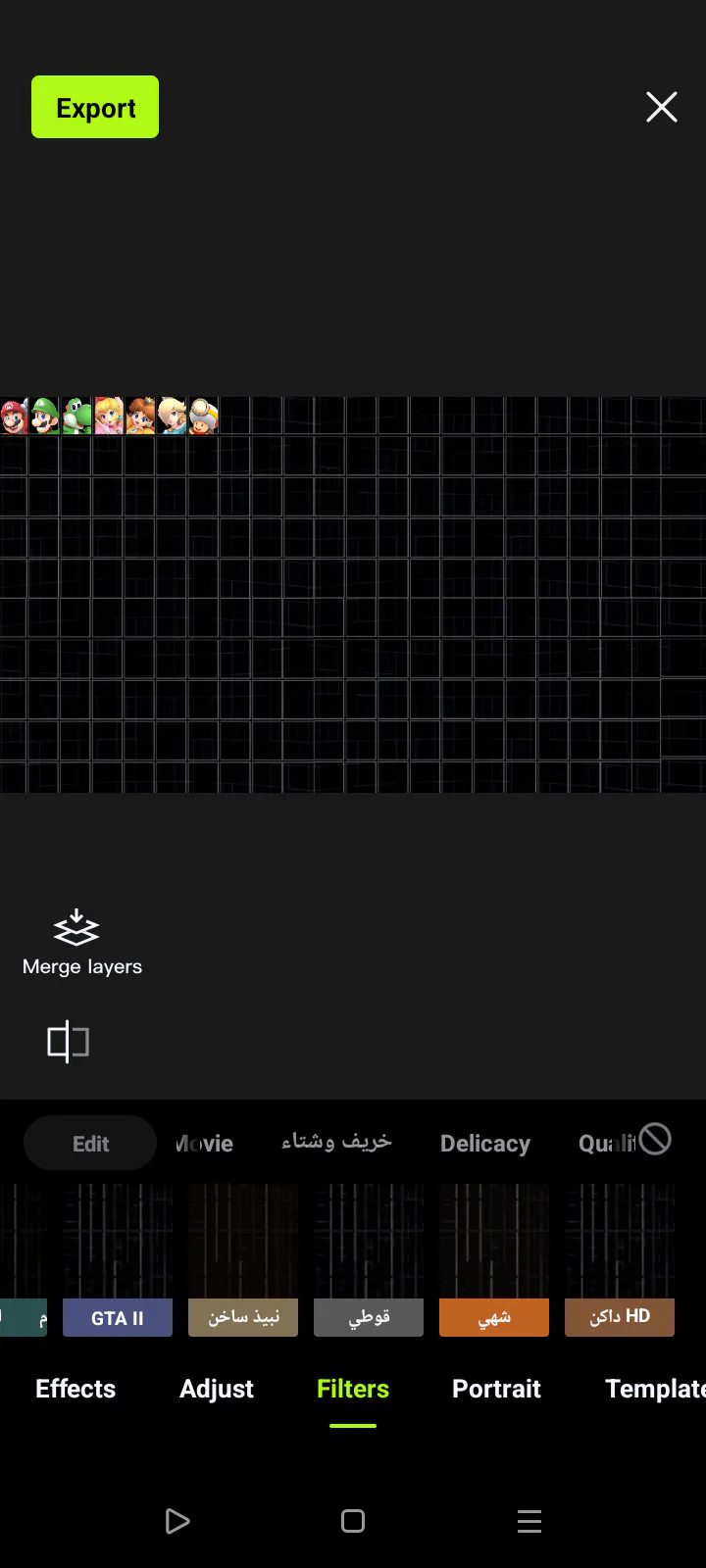This screenshot has height=1568, width=706.
Task: Select the Edit filter category
Action: (x=90, y=1143)
